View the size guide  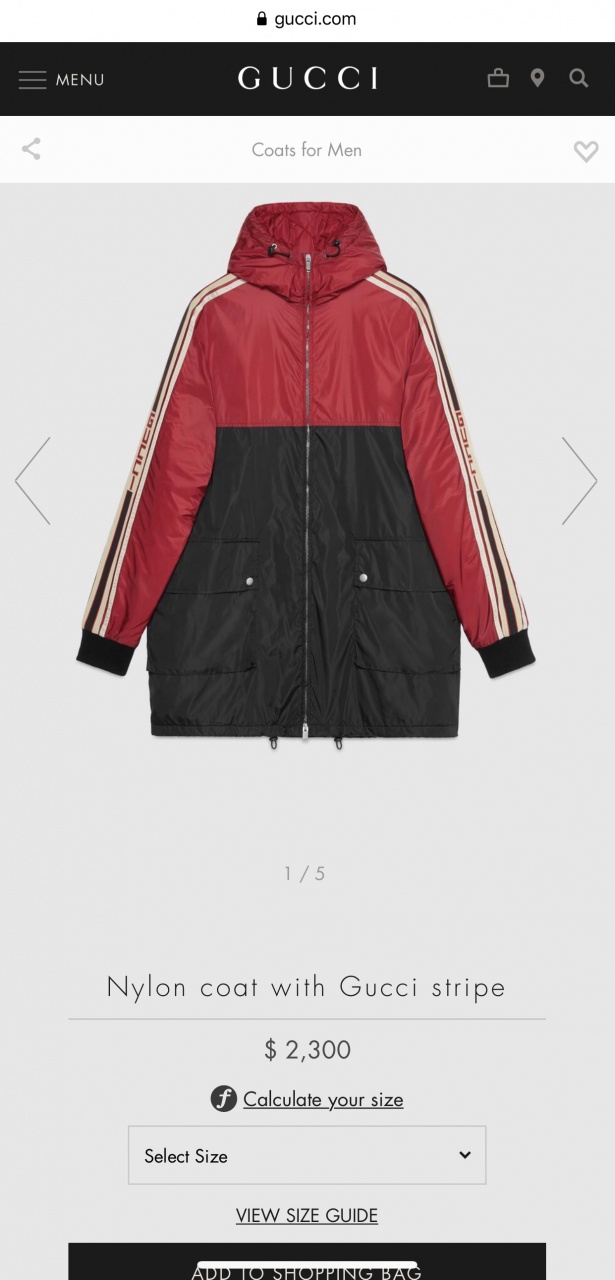[307, 1215]
